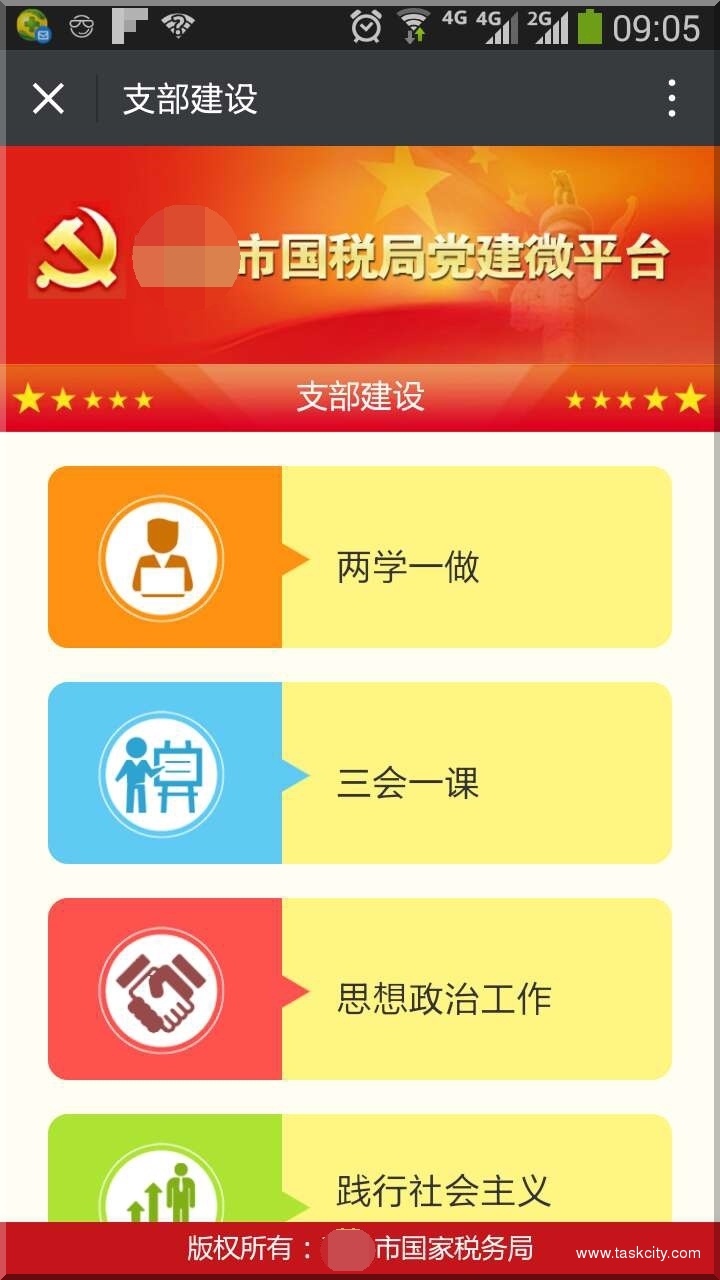The height and width of the screenshot is (1280, 720).
Task: Expand the 两学一做 row via its arrow
Action: [x=289, y=557]
